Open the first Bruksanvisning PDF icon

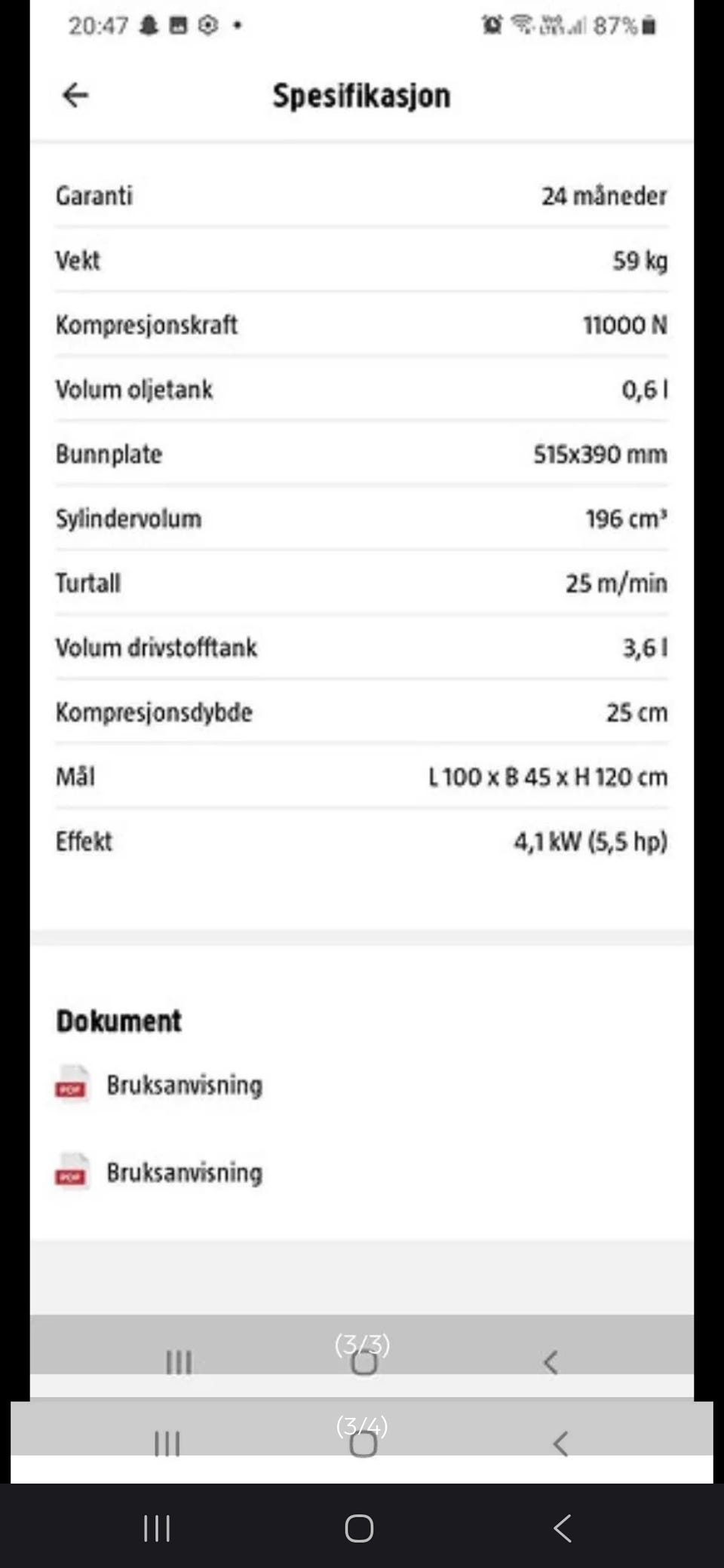(71, 1086)
